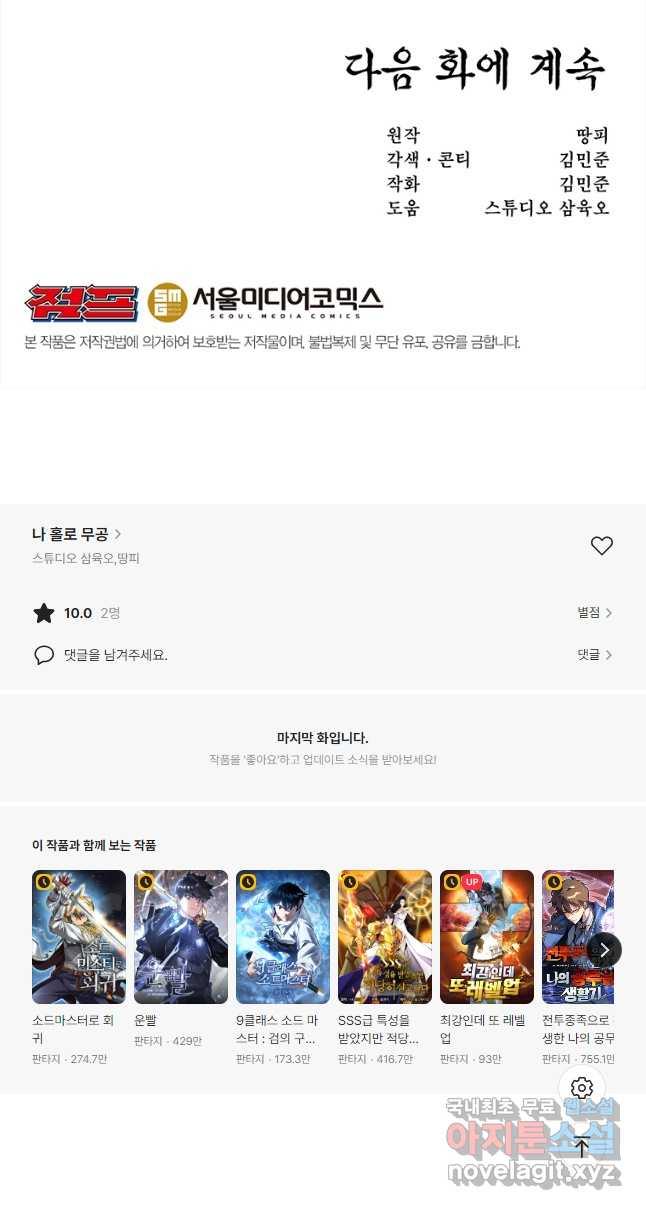The width and height of the screenshot is (646, 1210).
Task: Open the 별점 rating option
Action: pos(594,613)
